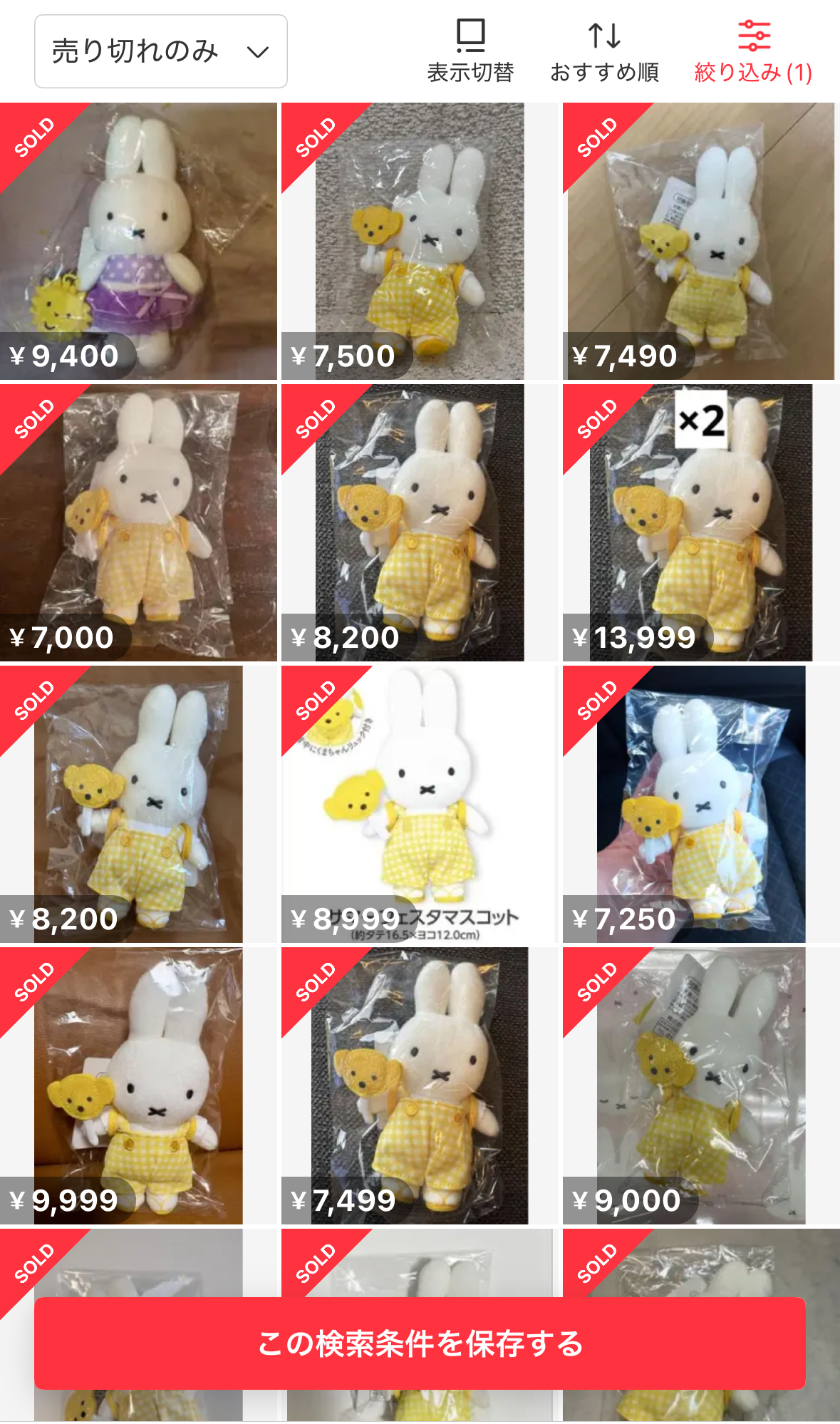Viewport: 840px width, 1424px height.
Task: Open the sold listing for ¥8,999
Action: point(418,804)
